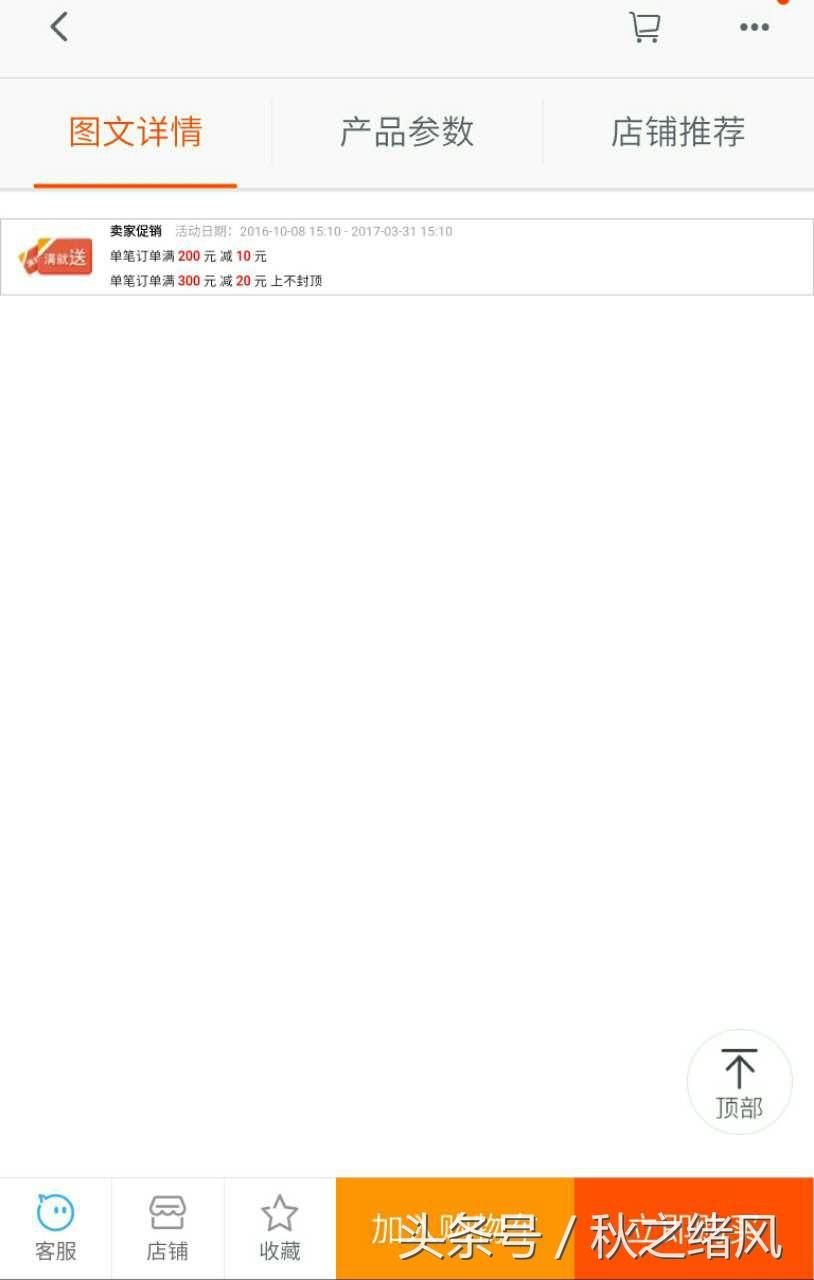Toggle the 收藏 collection state

[279, 1228]
